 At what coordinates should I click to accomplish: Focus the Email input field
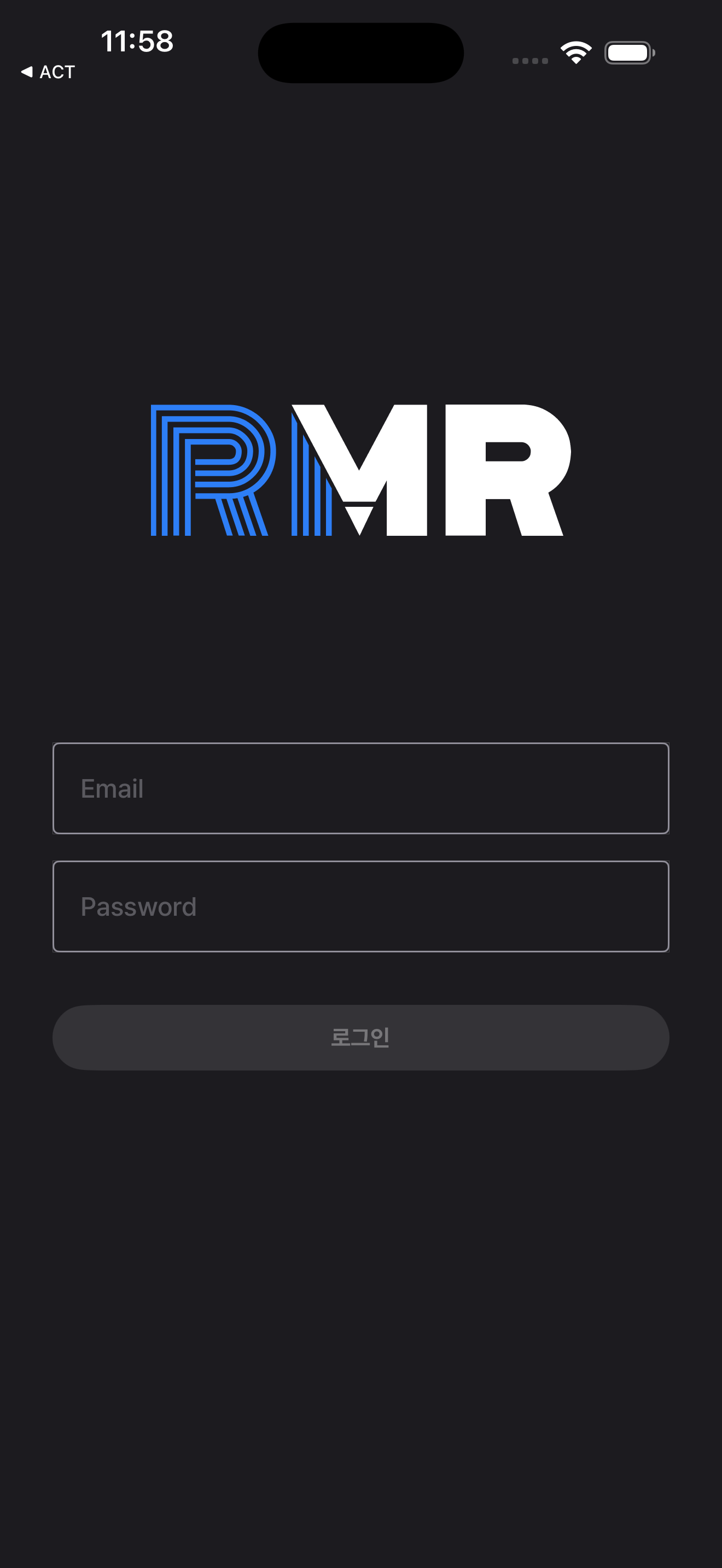(x=360, y=788)
